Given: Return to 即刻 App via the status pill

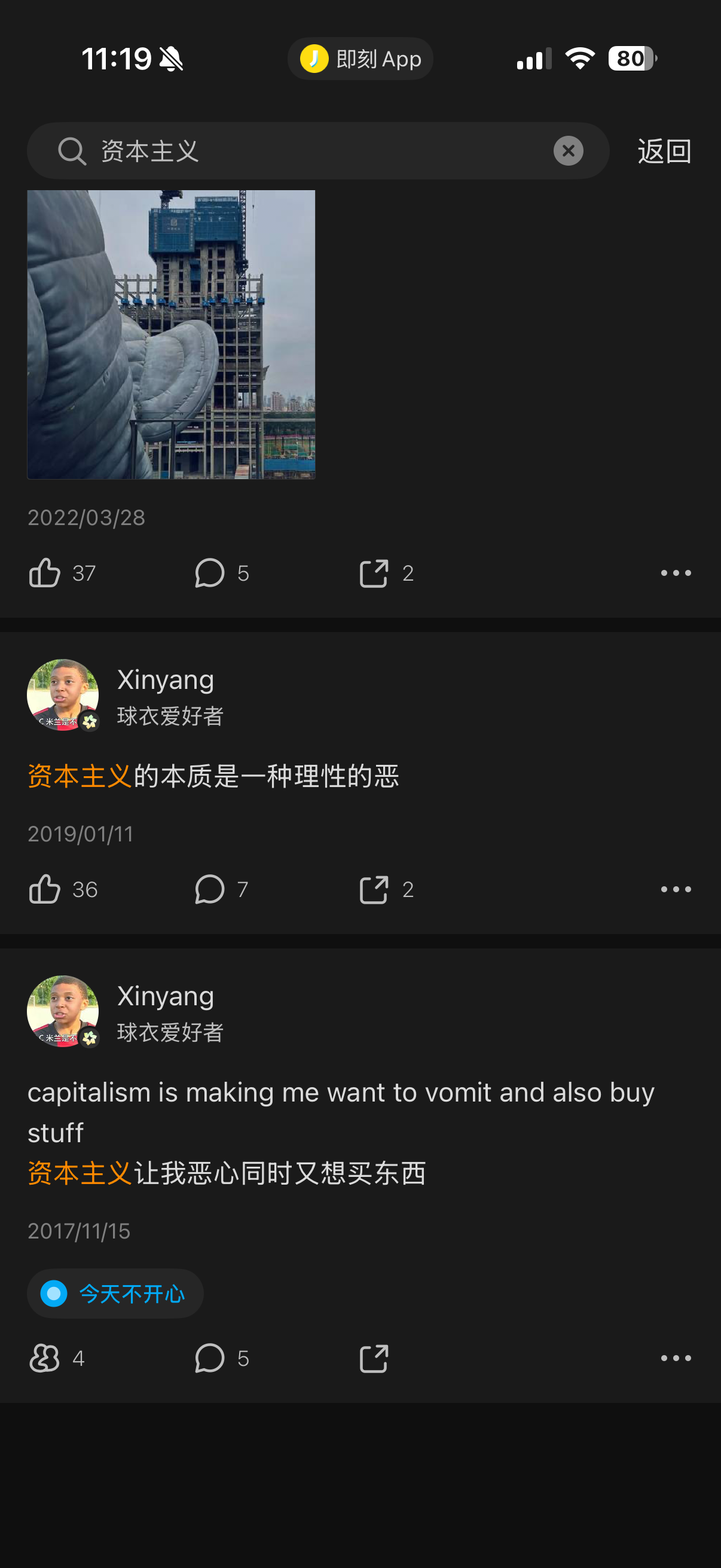Looking at the screenshot, I should pyautogui.click(x=360, y=59).
